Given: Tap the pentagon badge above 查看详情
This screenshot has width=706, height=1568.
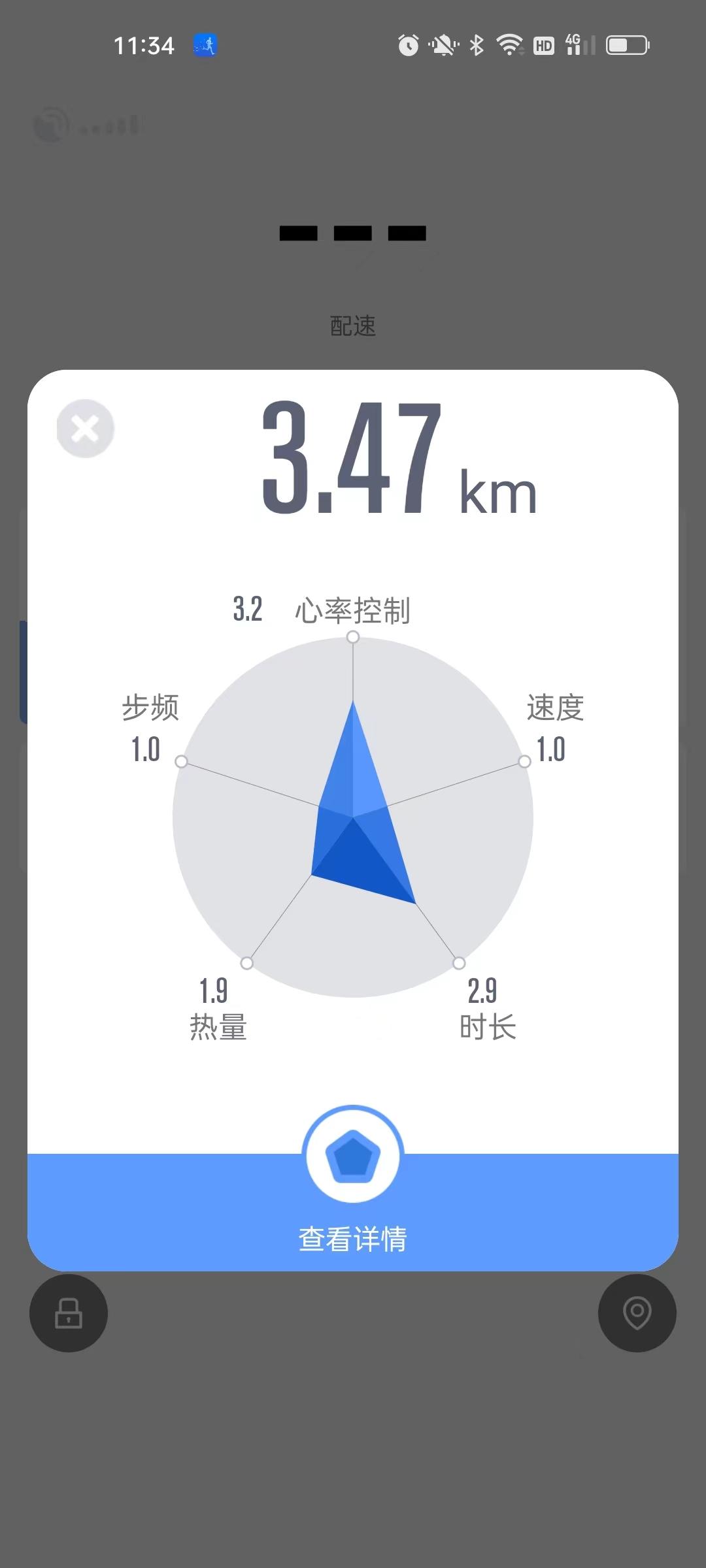Looking at the screenshot, I should click(x=352, y=1156).
